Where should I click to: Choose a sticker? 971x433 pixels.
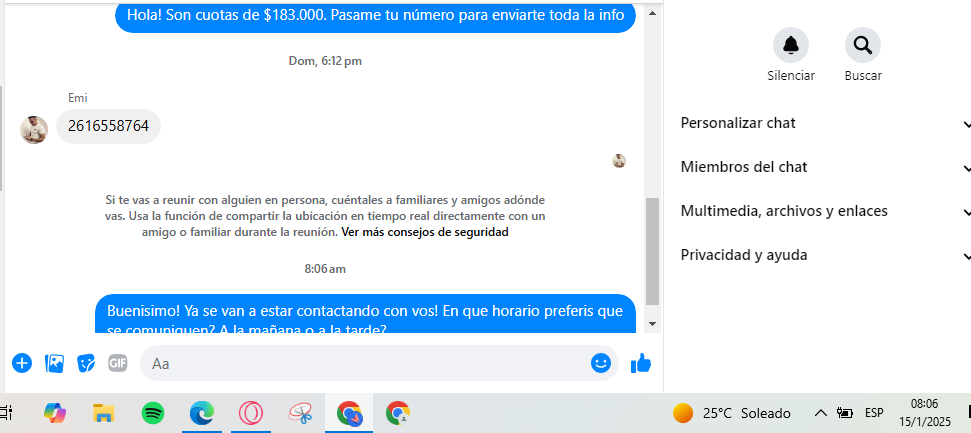pyautogui.click(x=86, y=363)
